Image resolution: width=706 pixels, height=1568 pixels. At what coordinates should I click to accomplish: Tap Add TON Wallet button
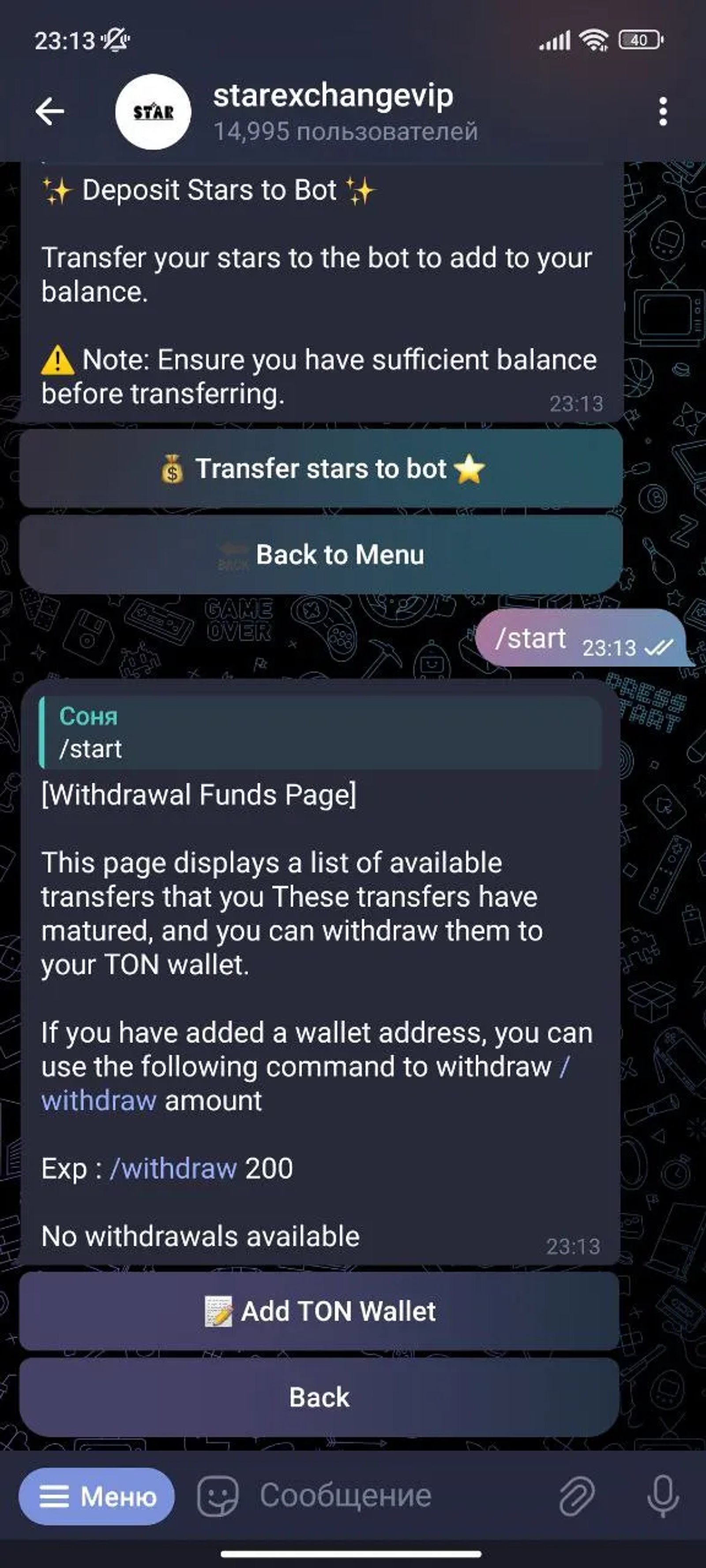(320, 1311)
